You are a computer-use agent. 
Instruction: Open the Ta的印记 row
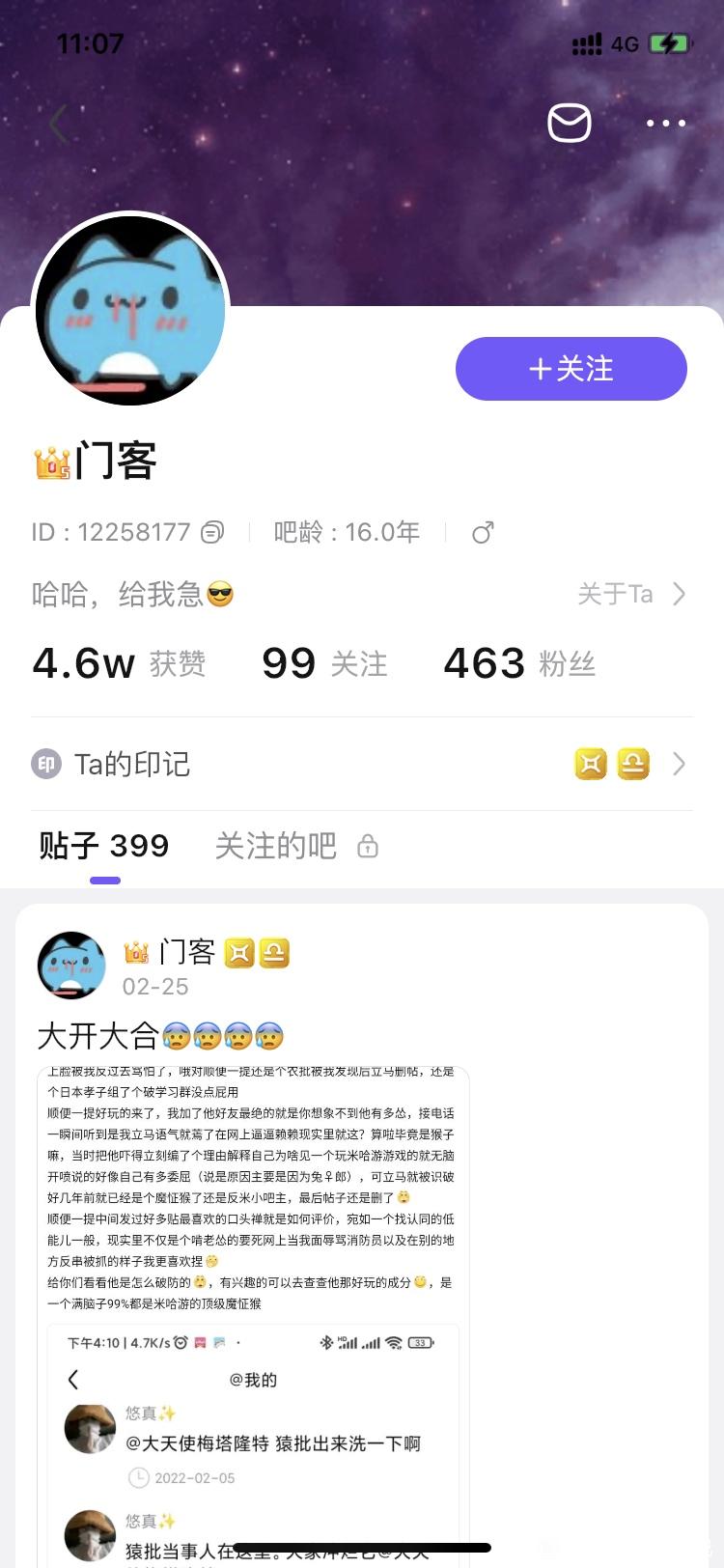pyautogui.click(x=361, y=765)
